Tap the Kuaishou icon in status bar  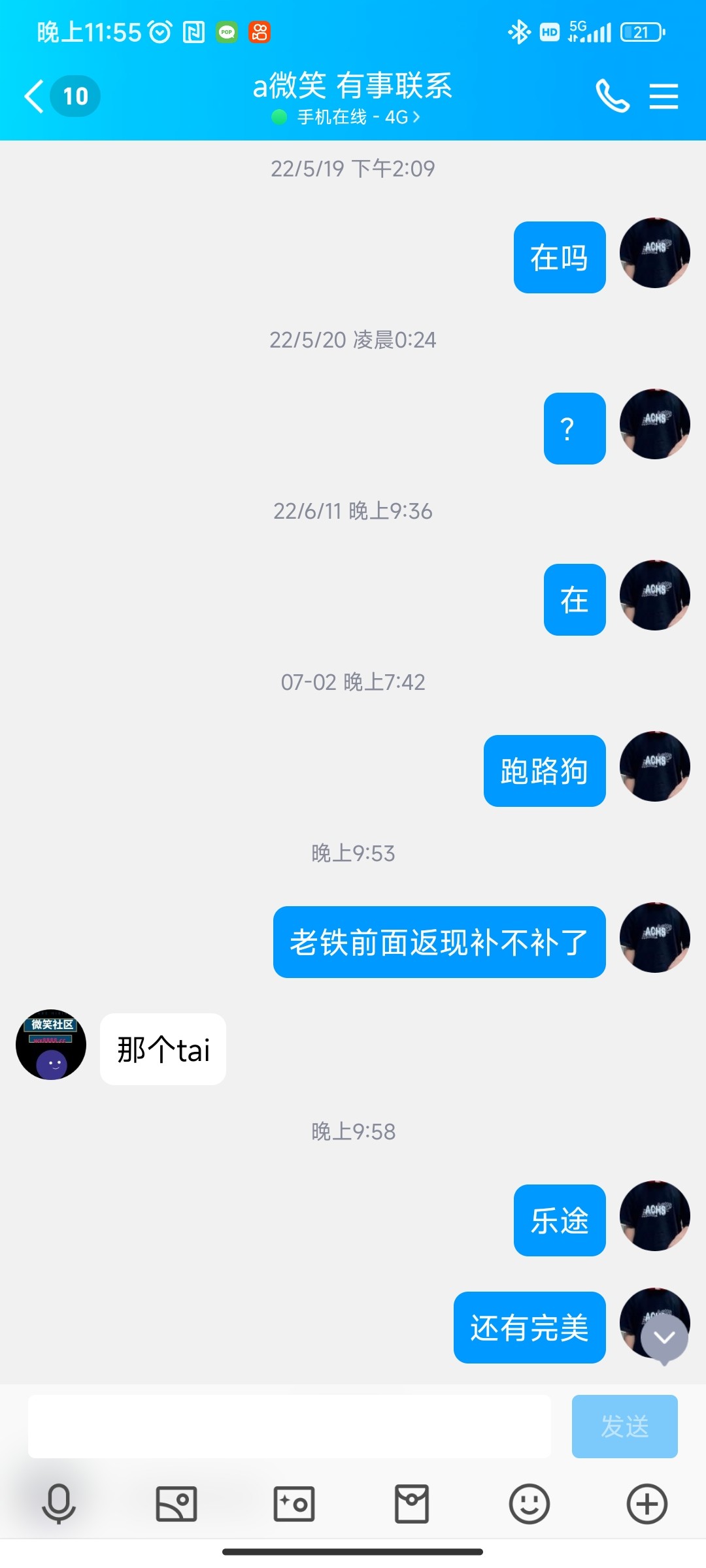pos(259,32)
